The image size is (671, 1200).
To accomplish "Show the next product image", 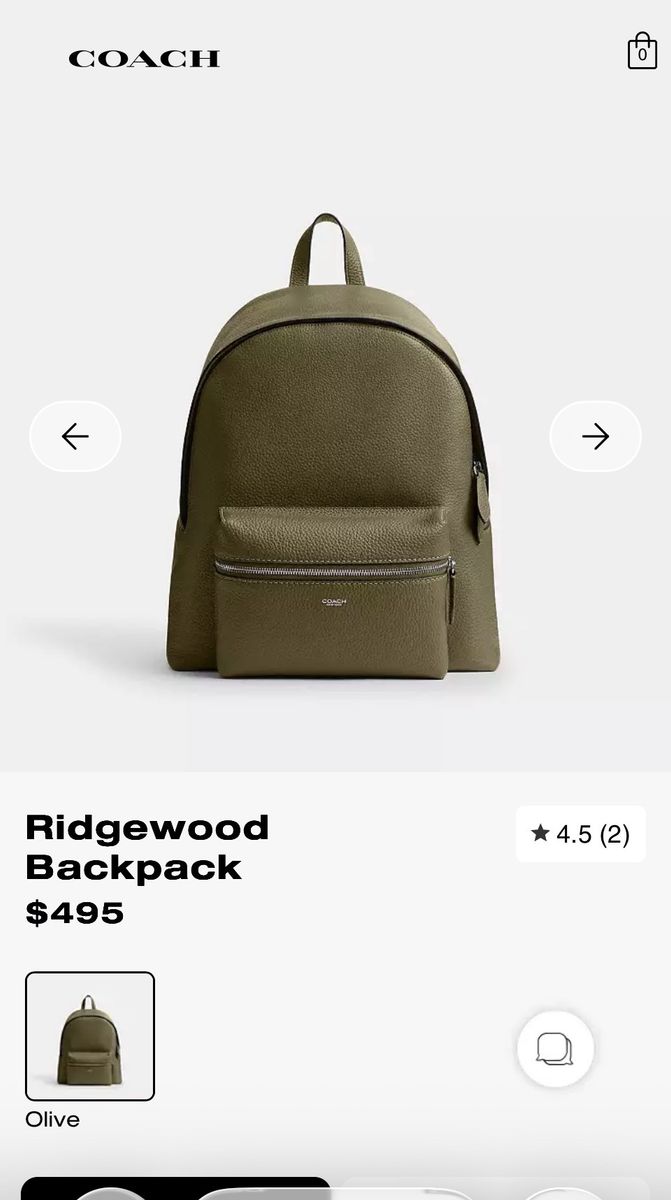I will point(595,436).
